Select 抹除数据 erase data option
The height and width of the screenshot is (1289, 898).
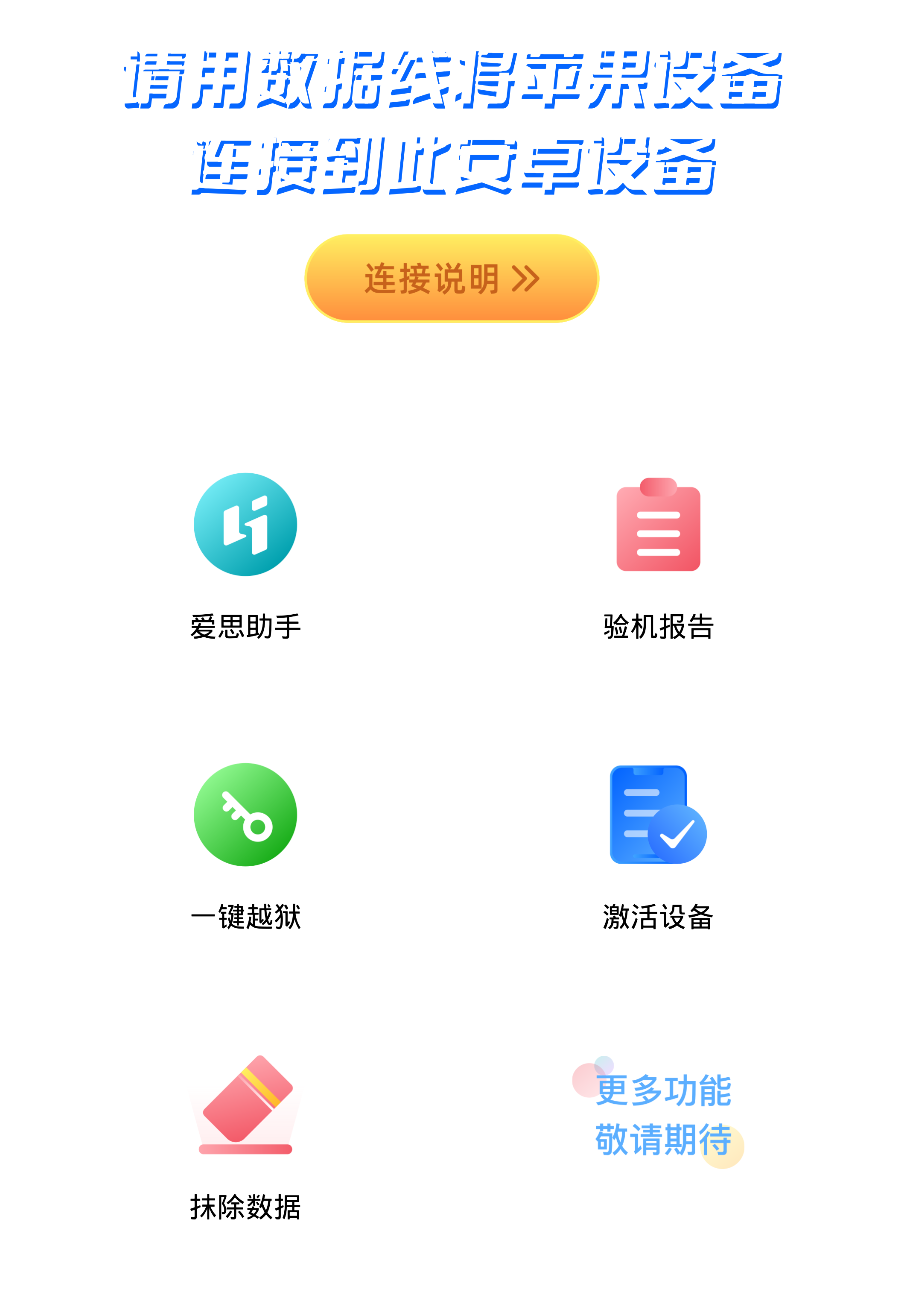pyautogui.click(x=245, y=1106)
